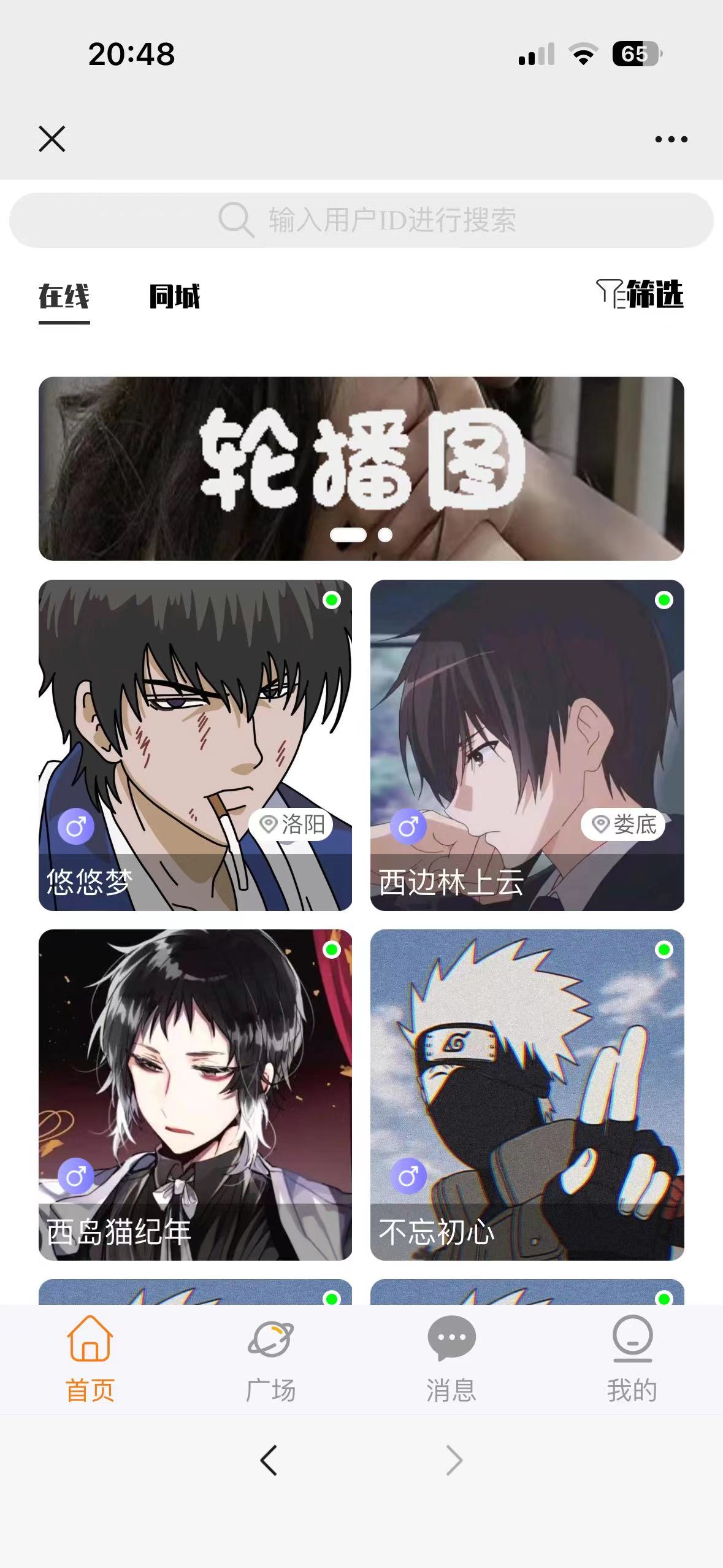Screen dimensions: 723x1568
Task: Tap the 首页 home tab
Action: point(90,1358)
